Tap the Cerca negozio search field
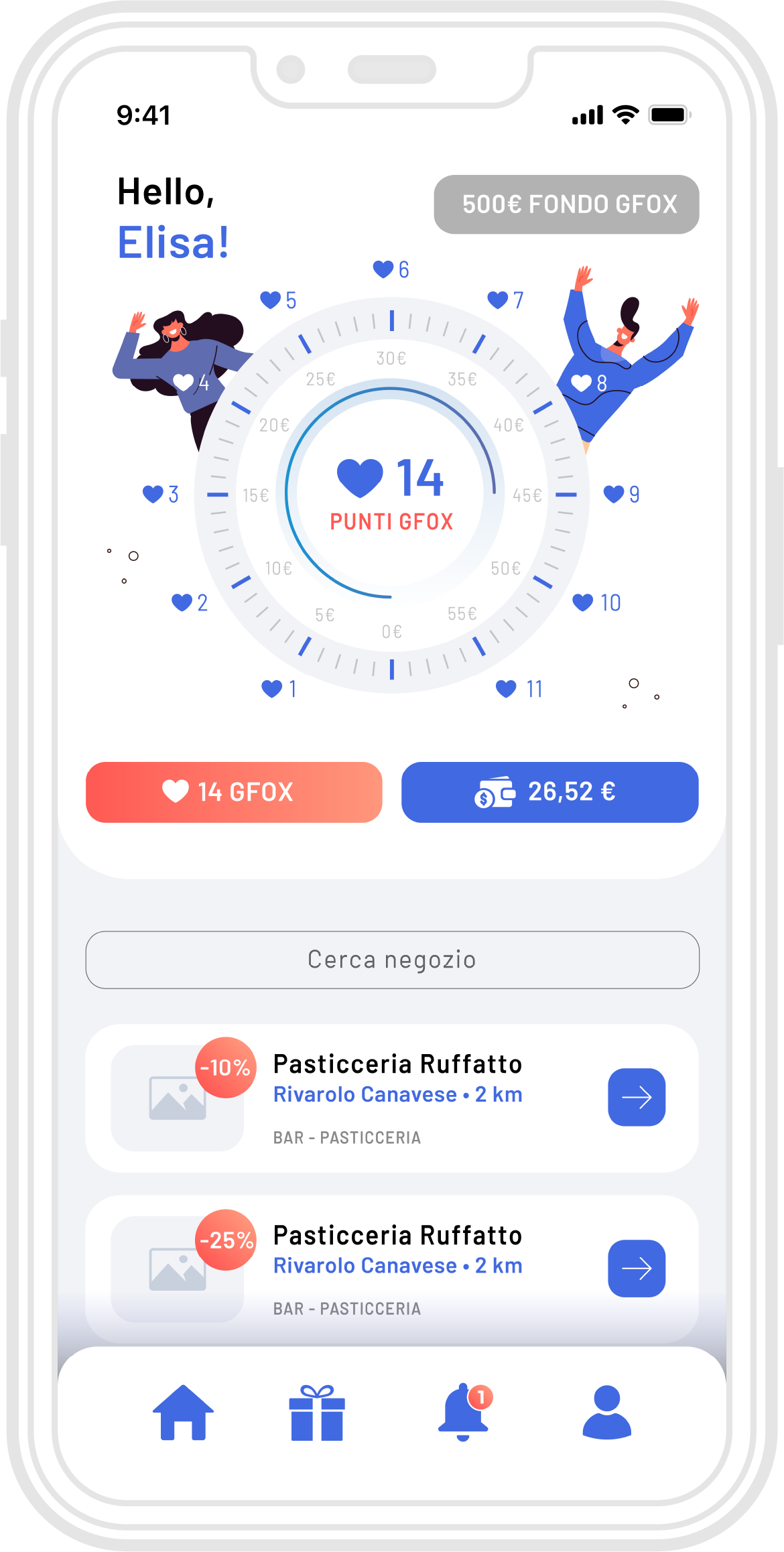Image resolution: width=784 pixels, height=1552 pixels. click(392, 960)
